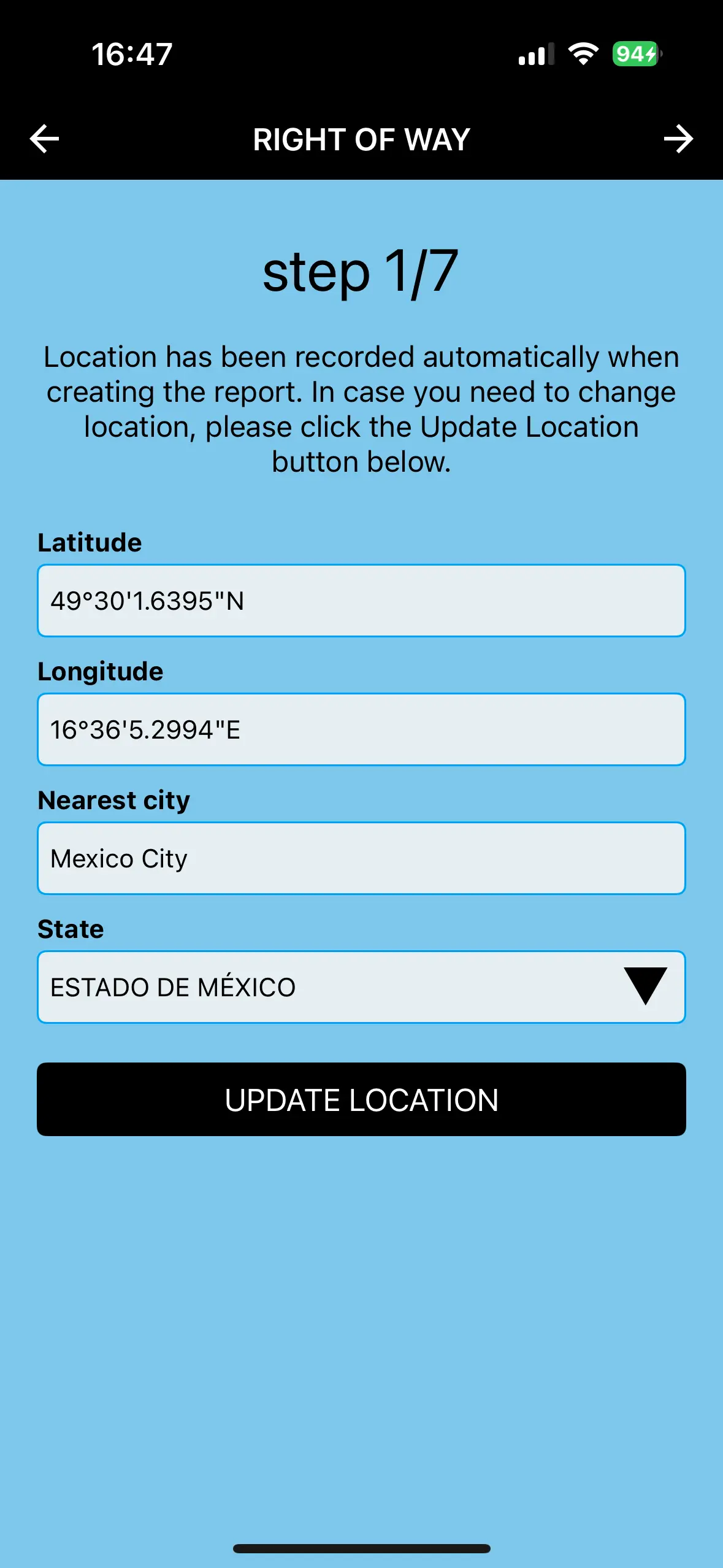Advance to next step with right arrow
Screen dimensions: 723x1568
[678, 139]
